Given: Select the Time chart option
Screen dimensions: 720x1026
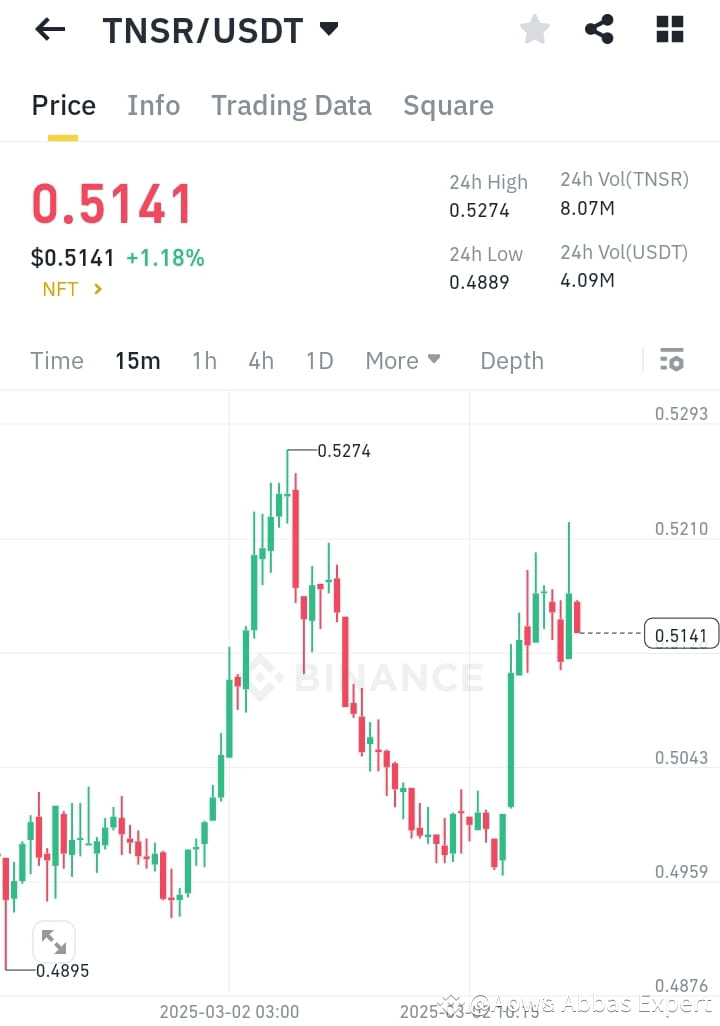Looking at the screenshot, I should 56,360.
